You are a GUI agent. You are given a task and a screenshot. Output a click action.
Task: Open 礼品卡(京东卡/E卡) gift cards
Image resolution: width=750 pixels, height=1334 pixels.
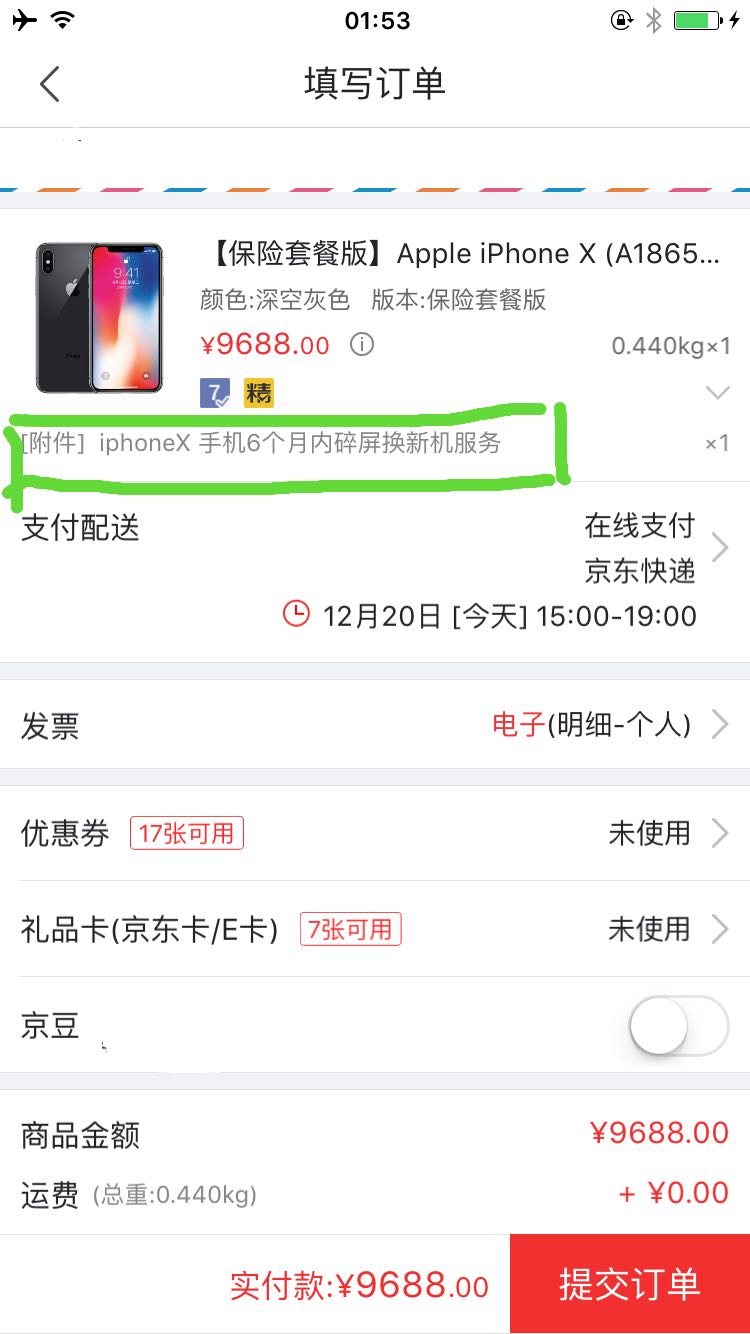(x=375, y=929)
